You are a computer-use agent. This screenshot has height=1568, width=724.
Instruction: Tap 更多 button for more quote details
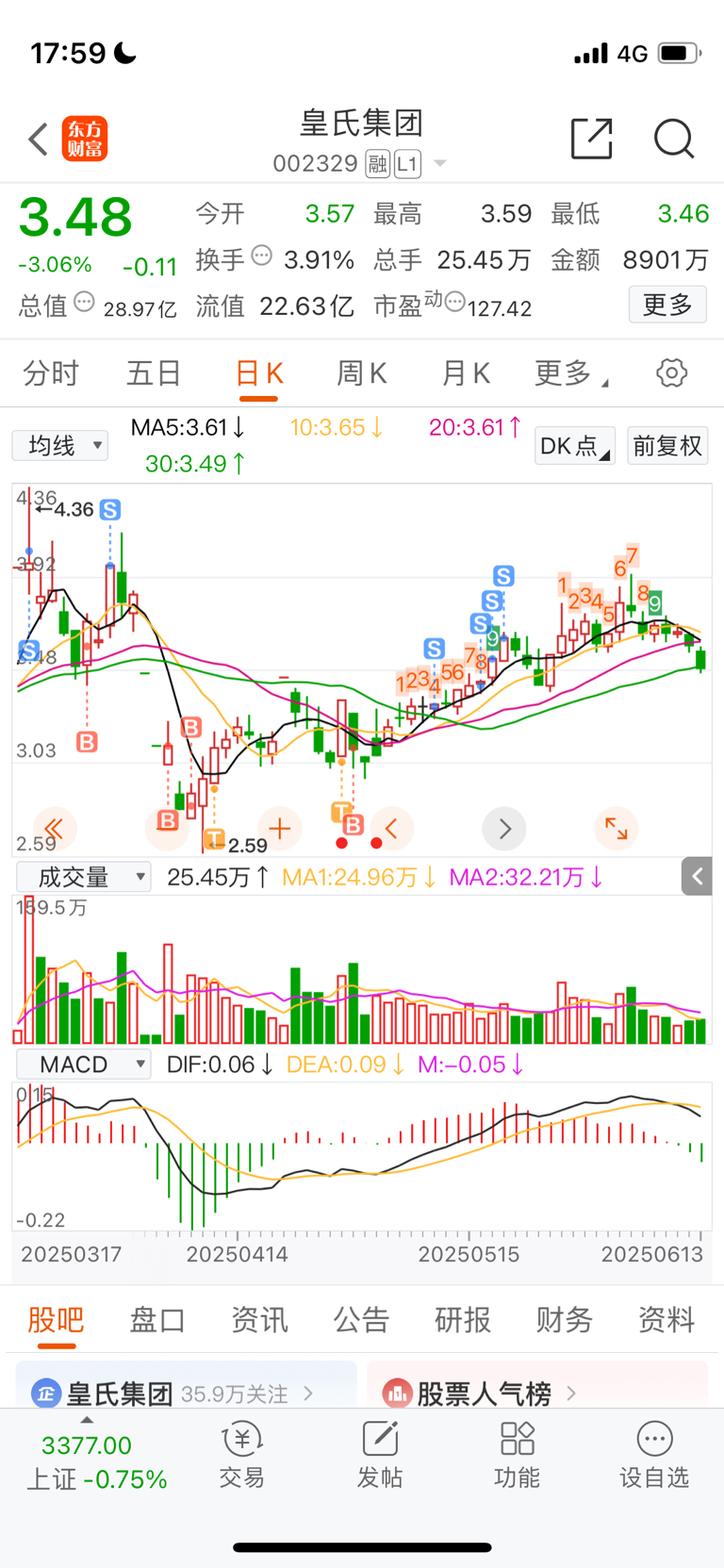(x=667, y=305)
